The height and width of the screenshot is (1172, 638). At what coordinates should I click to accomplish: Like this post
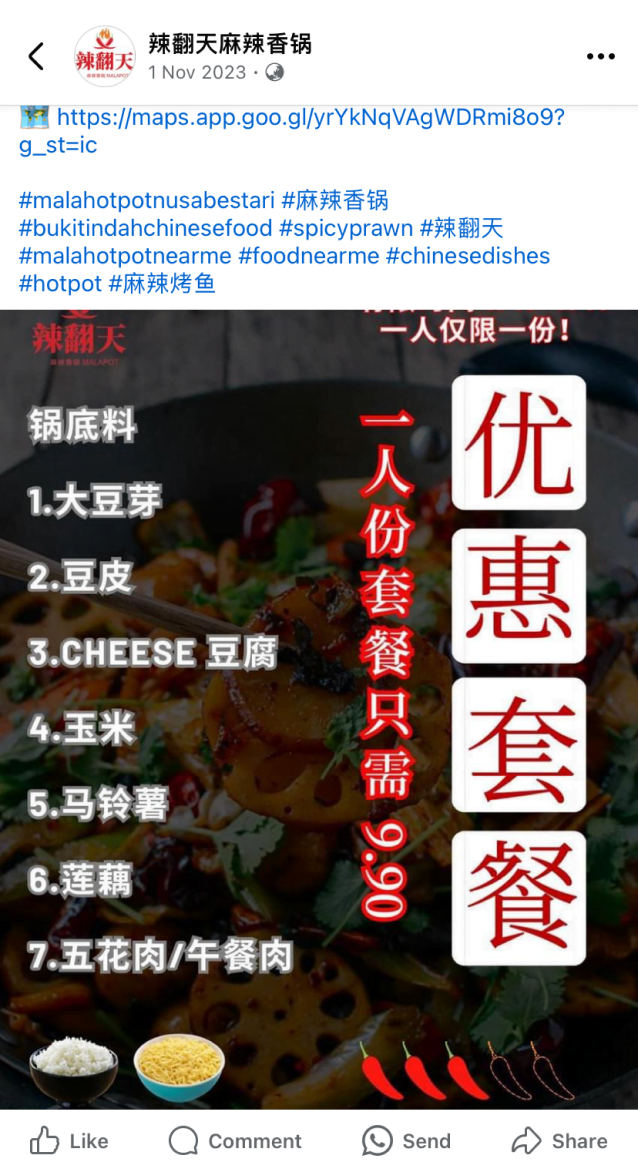[x=68, y=1141]
